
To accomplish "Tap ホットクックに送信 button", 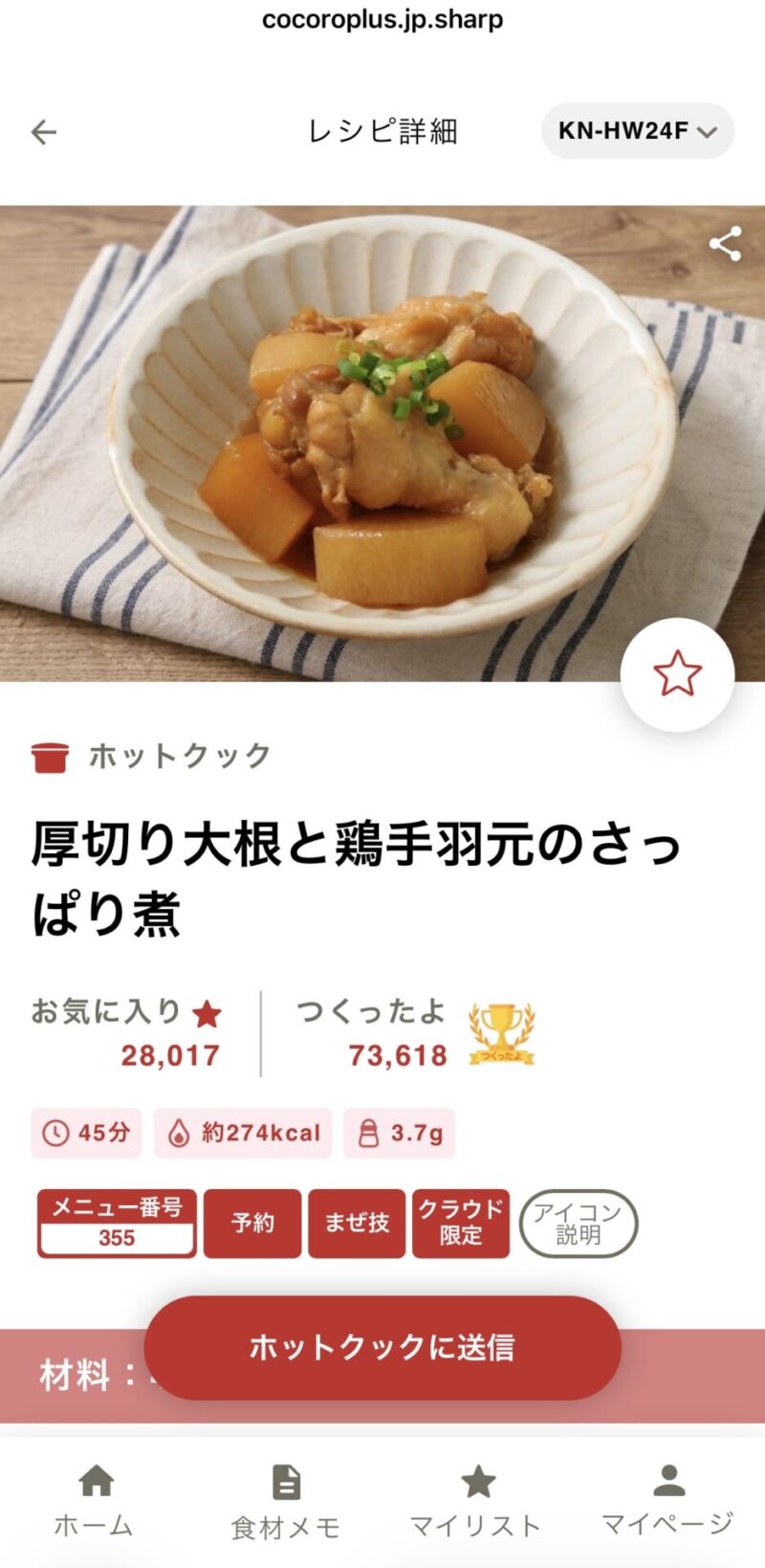I will 382,1347.
